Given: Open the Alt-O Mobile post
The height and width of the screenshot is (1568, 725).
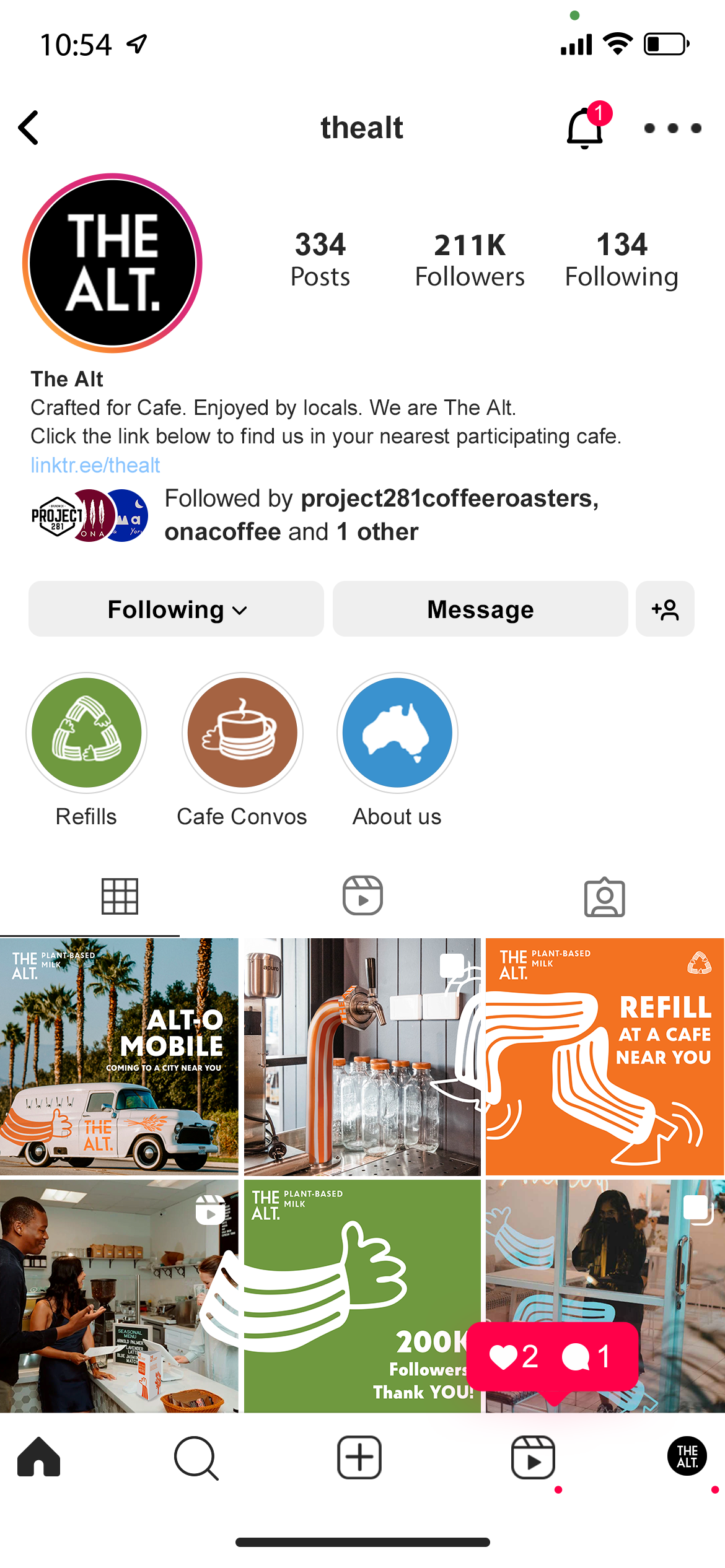Looking at the screenshot, I should [x=119, y=1056].
